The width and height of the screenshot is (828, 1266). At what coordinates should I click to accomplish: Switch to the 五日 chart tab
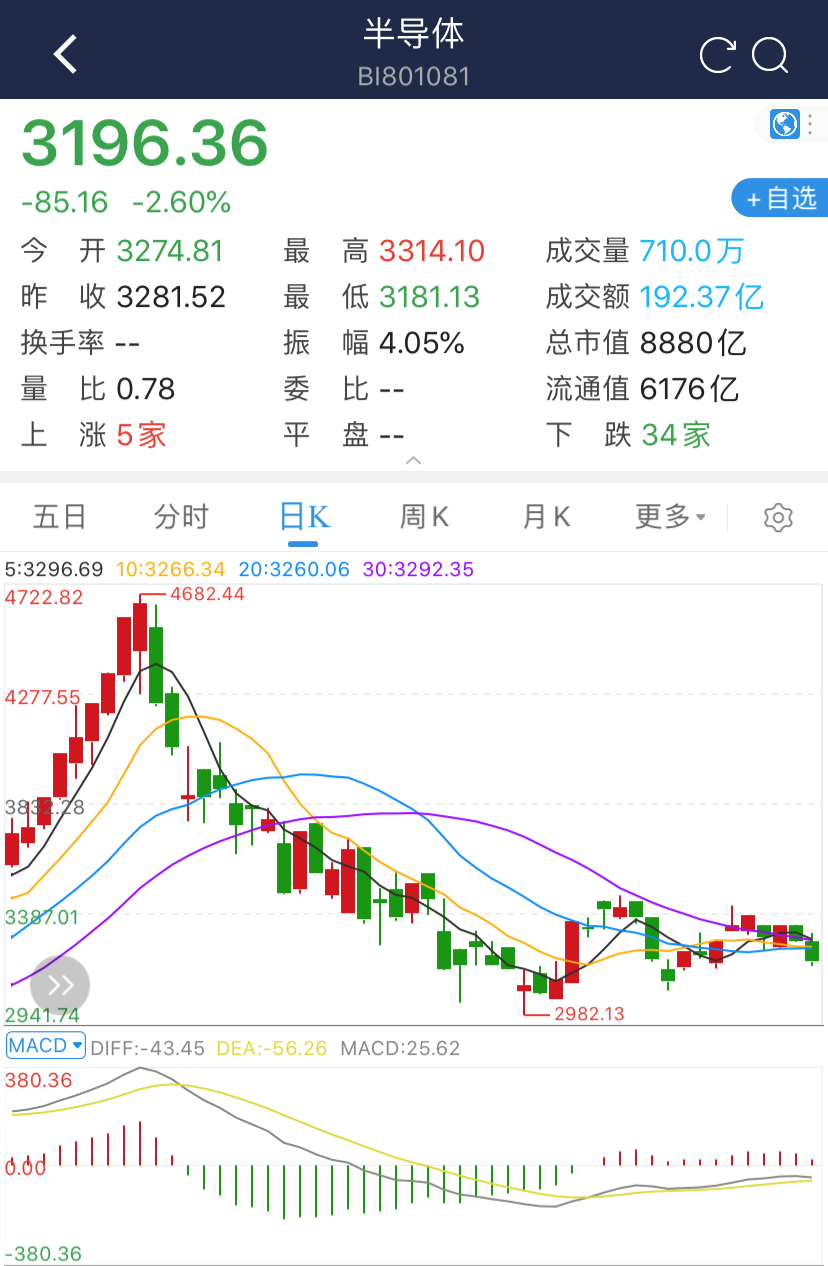60,517
